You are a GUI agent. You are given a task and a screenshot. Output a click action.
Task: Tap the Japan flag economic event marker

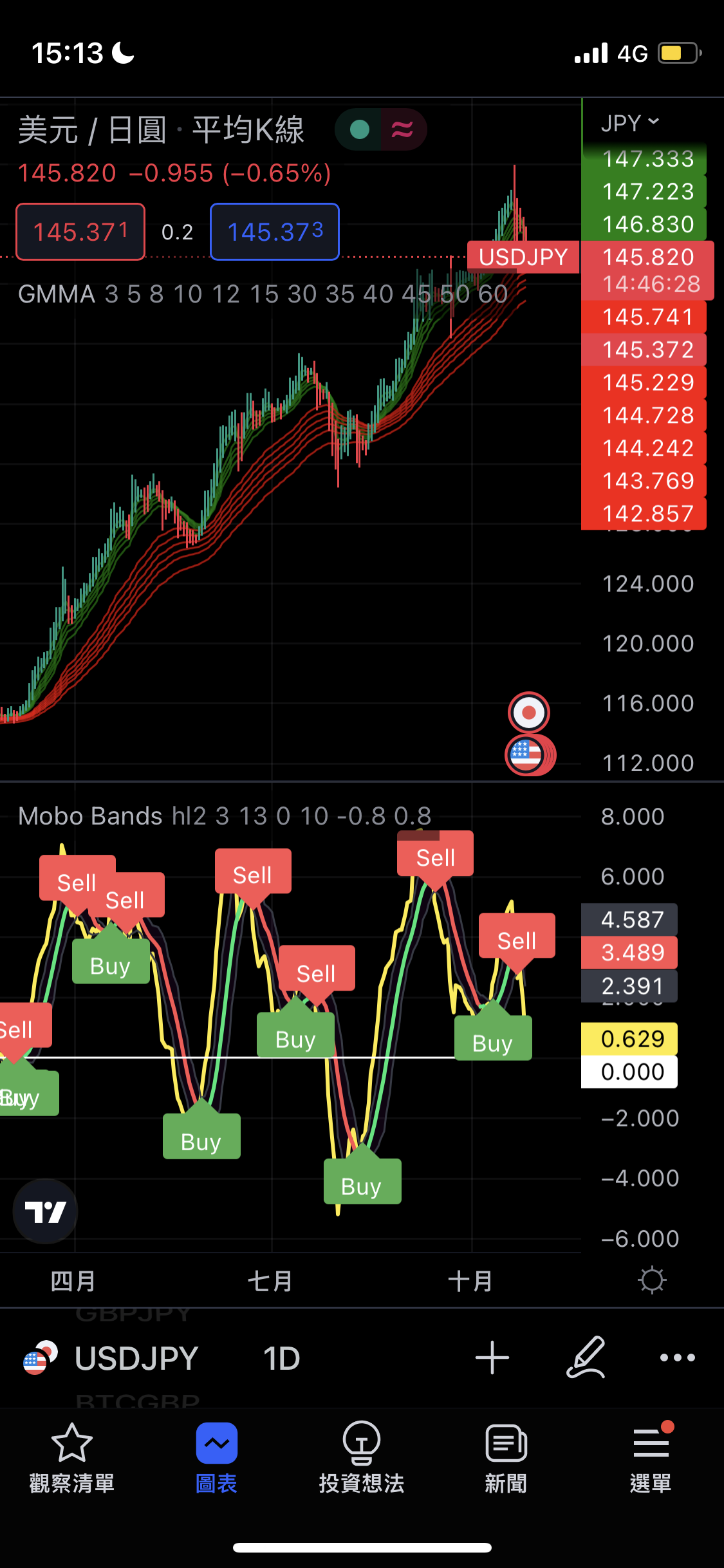(529, 713)
